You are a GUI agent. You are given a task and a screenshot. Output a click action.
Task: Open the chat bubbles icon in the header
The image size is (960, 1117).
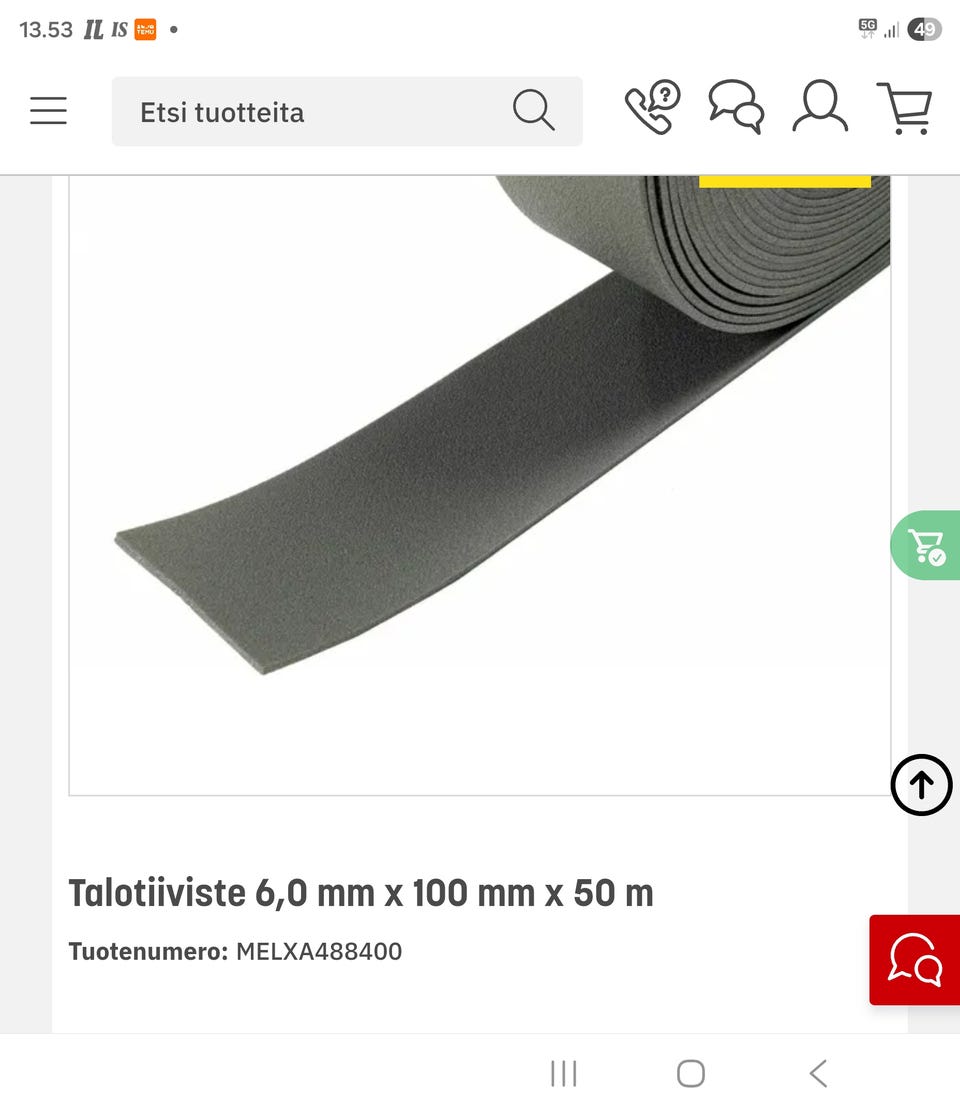[736, 110]
